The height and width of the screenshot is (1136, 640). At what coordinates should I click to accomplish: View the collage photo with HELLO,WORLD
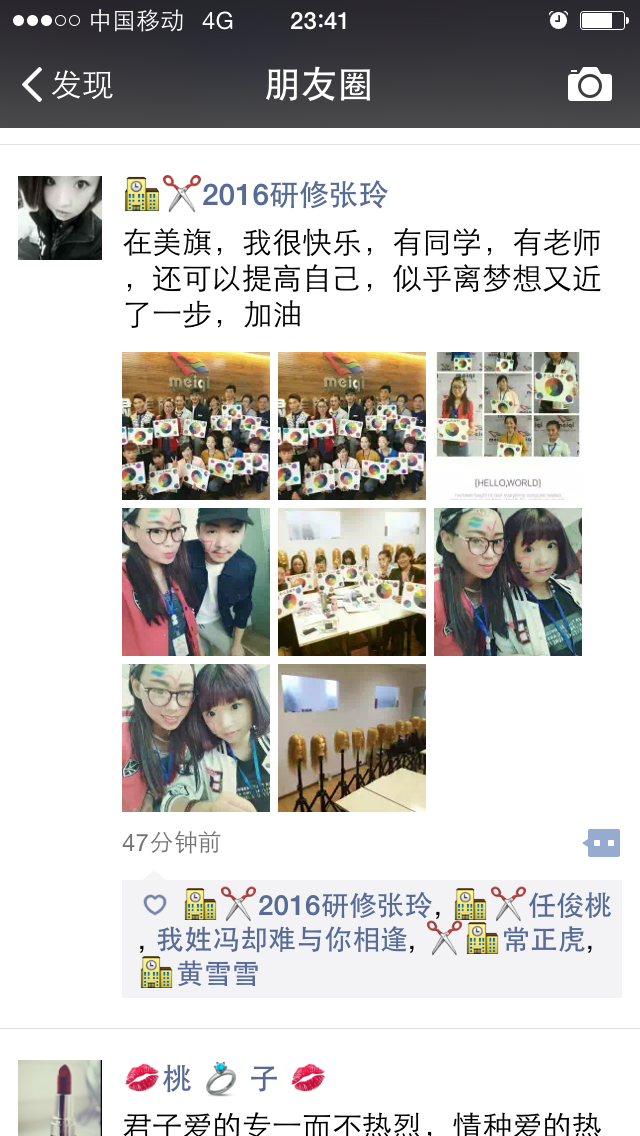tap(508, 426)
